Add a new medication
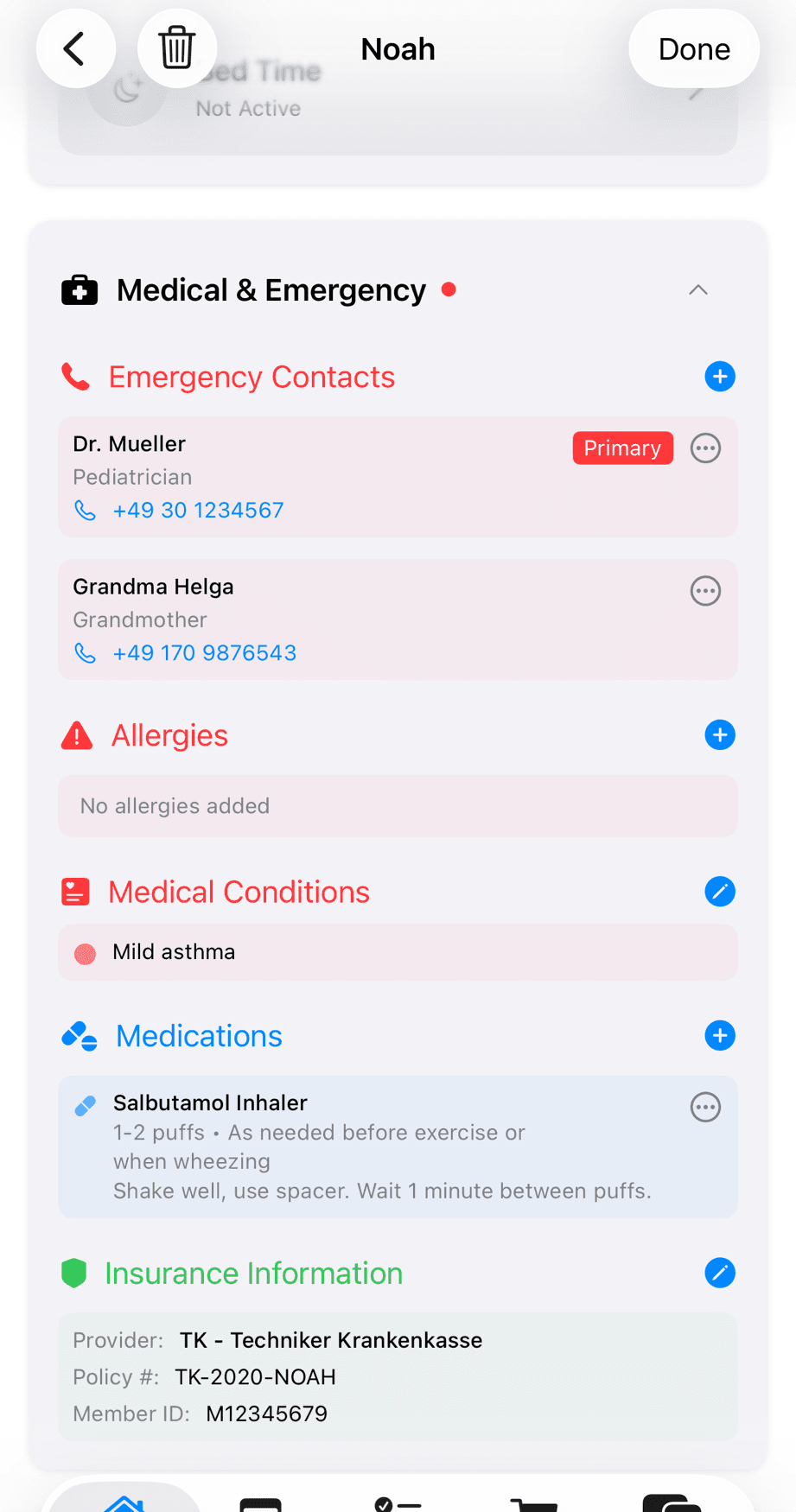Viewport: 796px width, 1512px height. click(x=720, y=1035)
